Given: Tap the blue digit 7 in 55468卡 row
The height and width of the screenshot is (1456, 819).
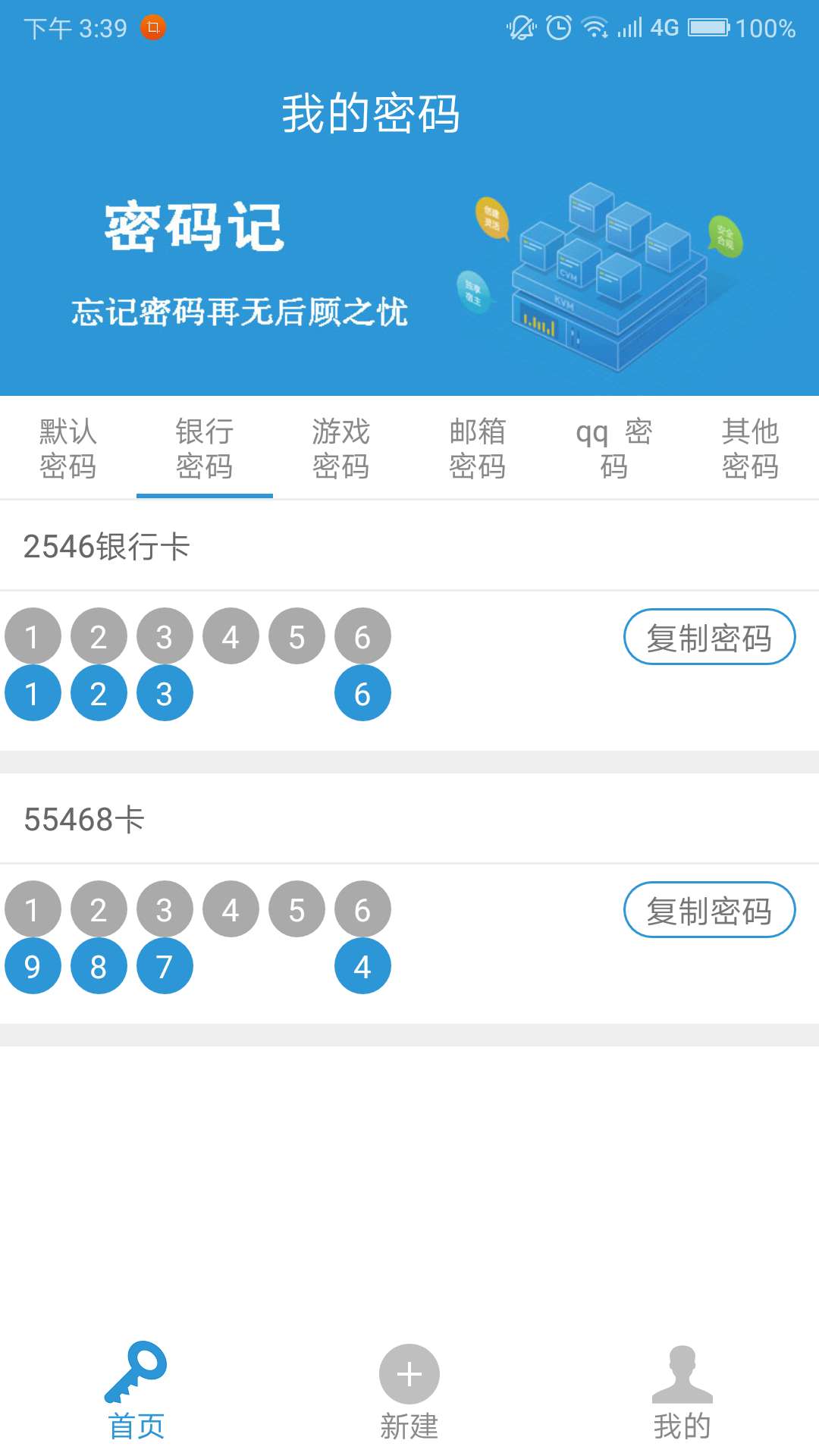Looking at the screenshot, I should [165, 965].
